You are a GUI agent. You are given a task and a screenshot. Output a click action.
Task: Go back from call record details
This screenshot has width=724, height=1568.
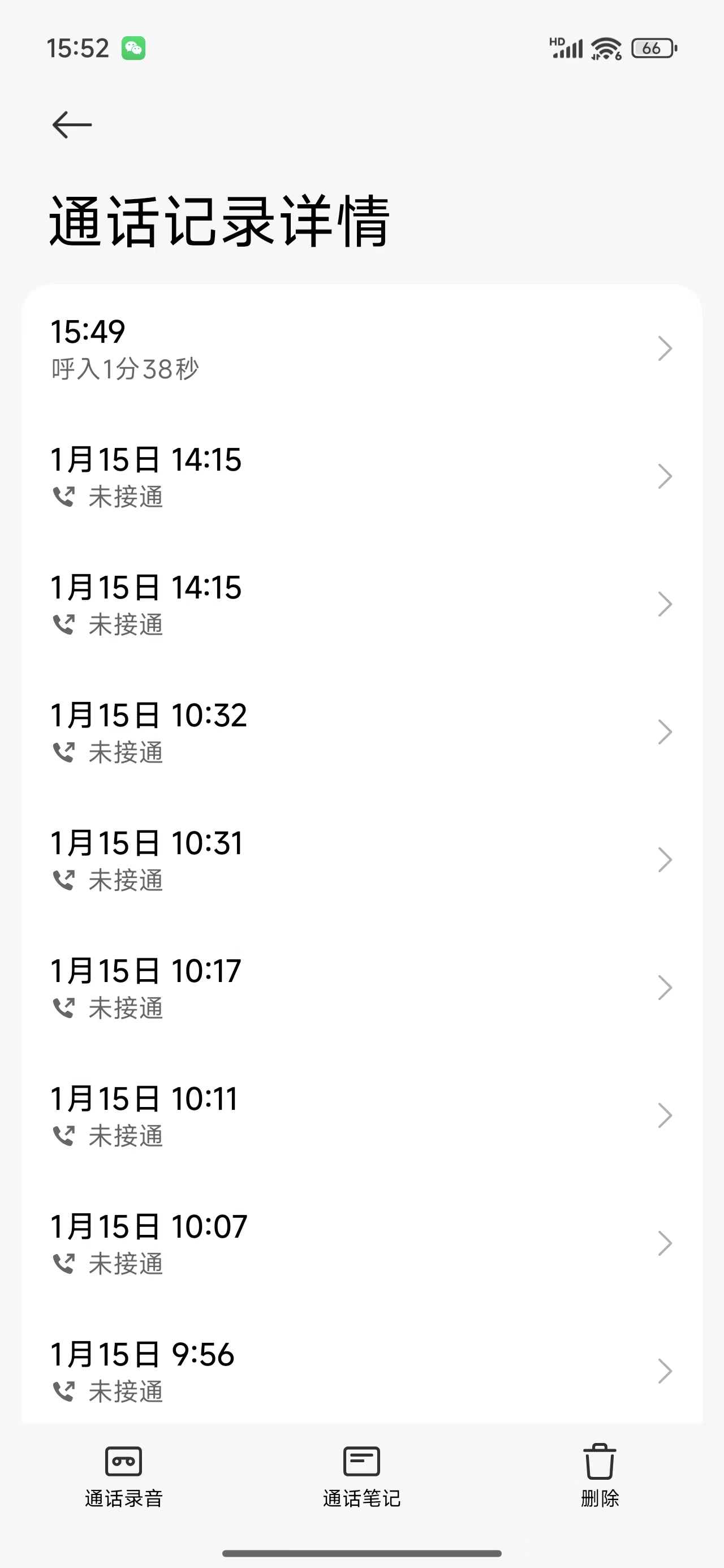point(72,125)
